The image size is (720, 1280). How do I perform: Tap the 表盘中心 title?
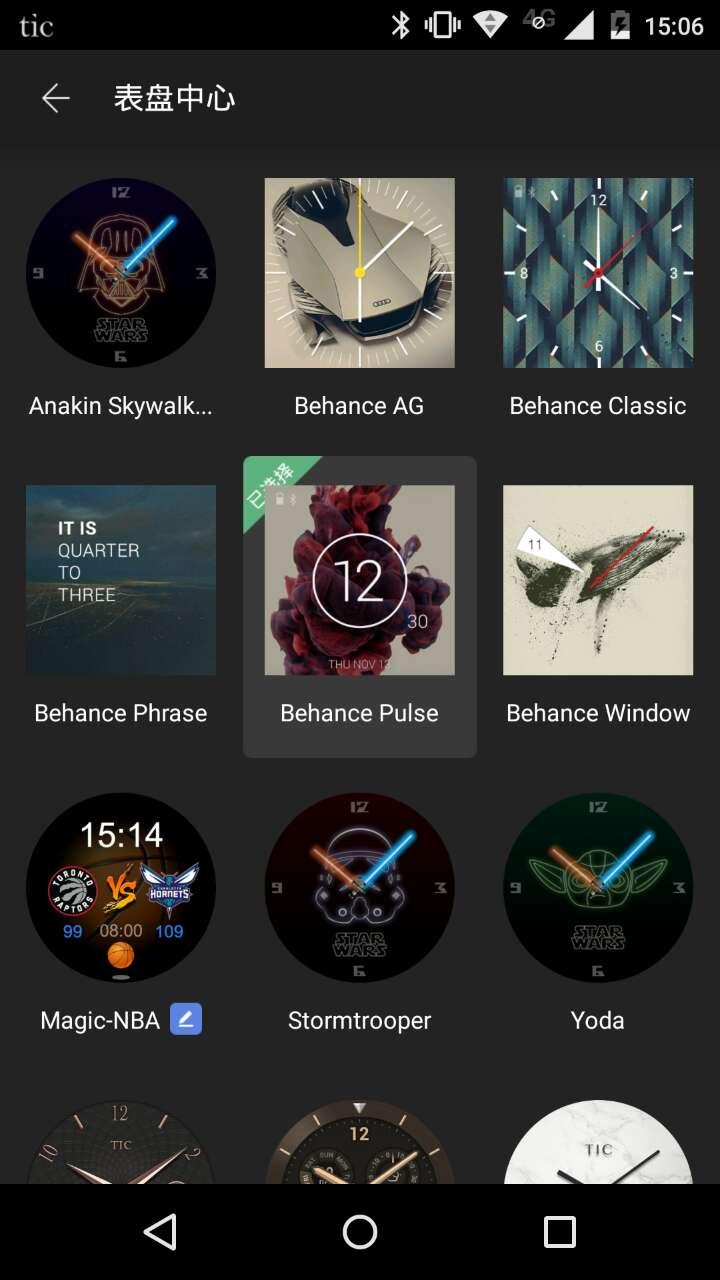coord(173,97)
